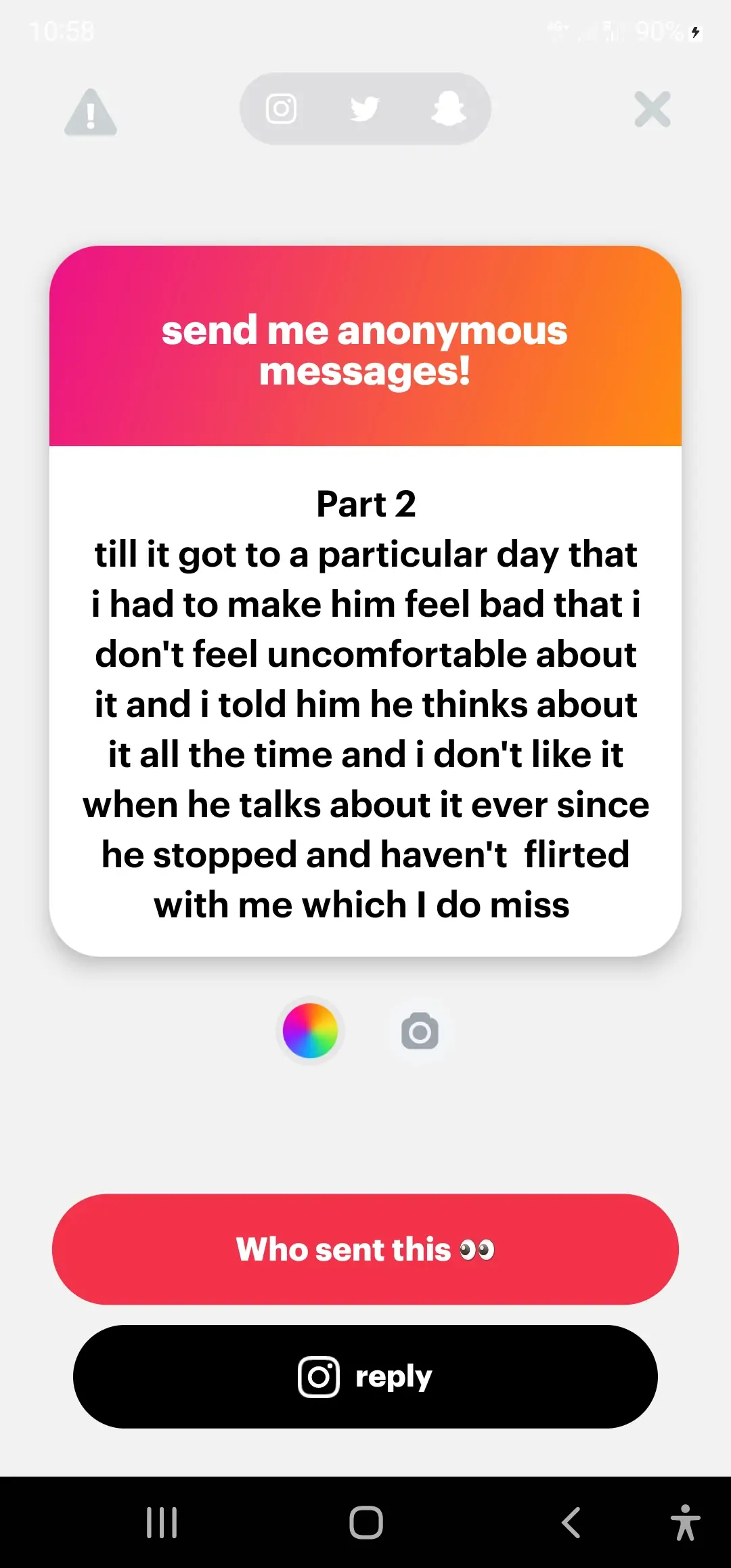
Task: Share to Twitter from top bar
Action: 365,109
